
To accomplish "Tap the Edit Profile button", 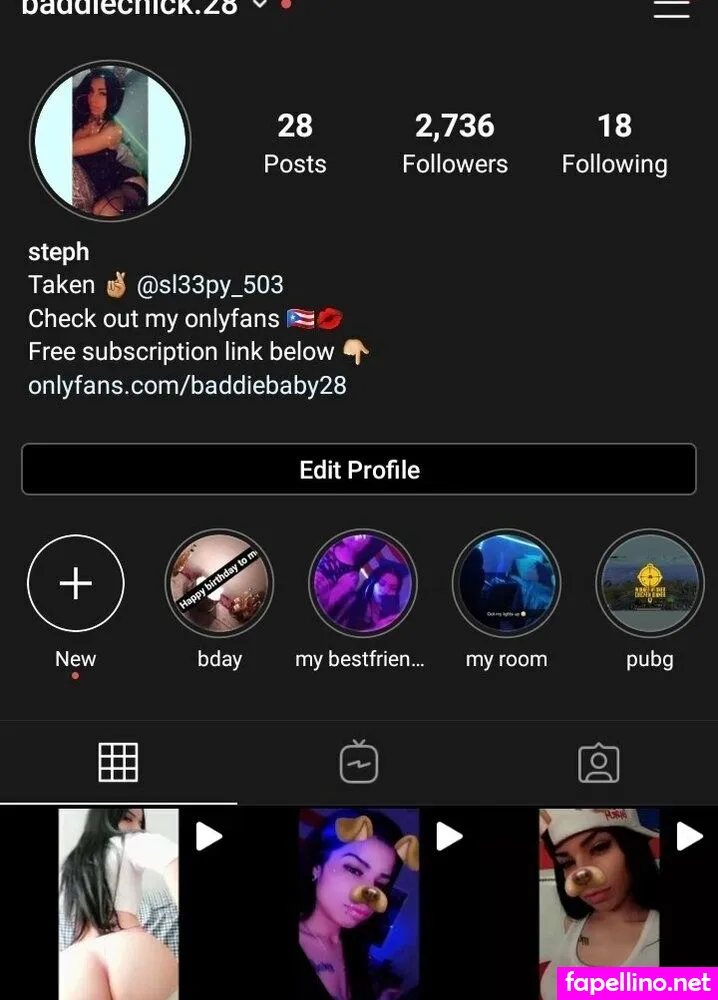I will 359,469.
